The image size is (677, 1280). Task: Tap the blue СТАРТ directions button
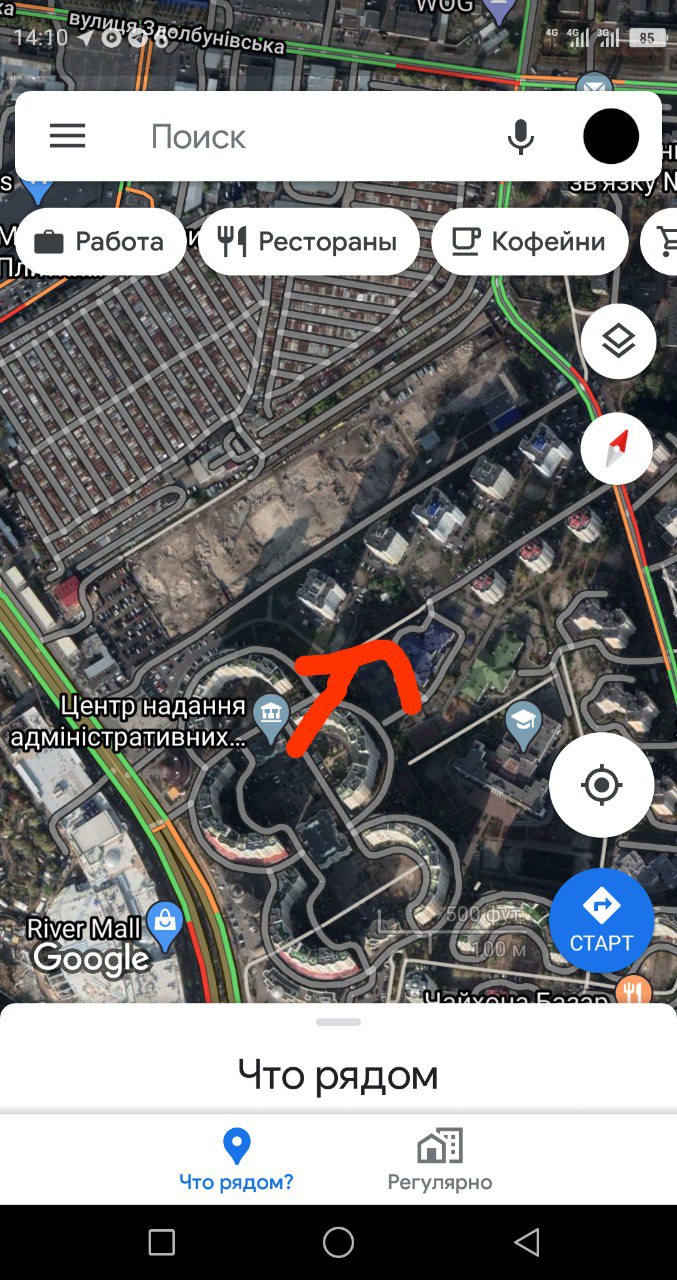[x=601, y=921]
